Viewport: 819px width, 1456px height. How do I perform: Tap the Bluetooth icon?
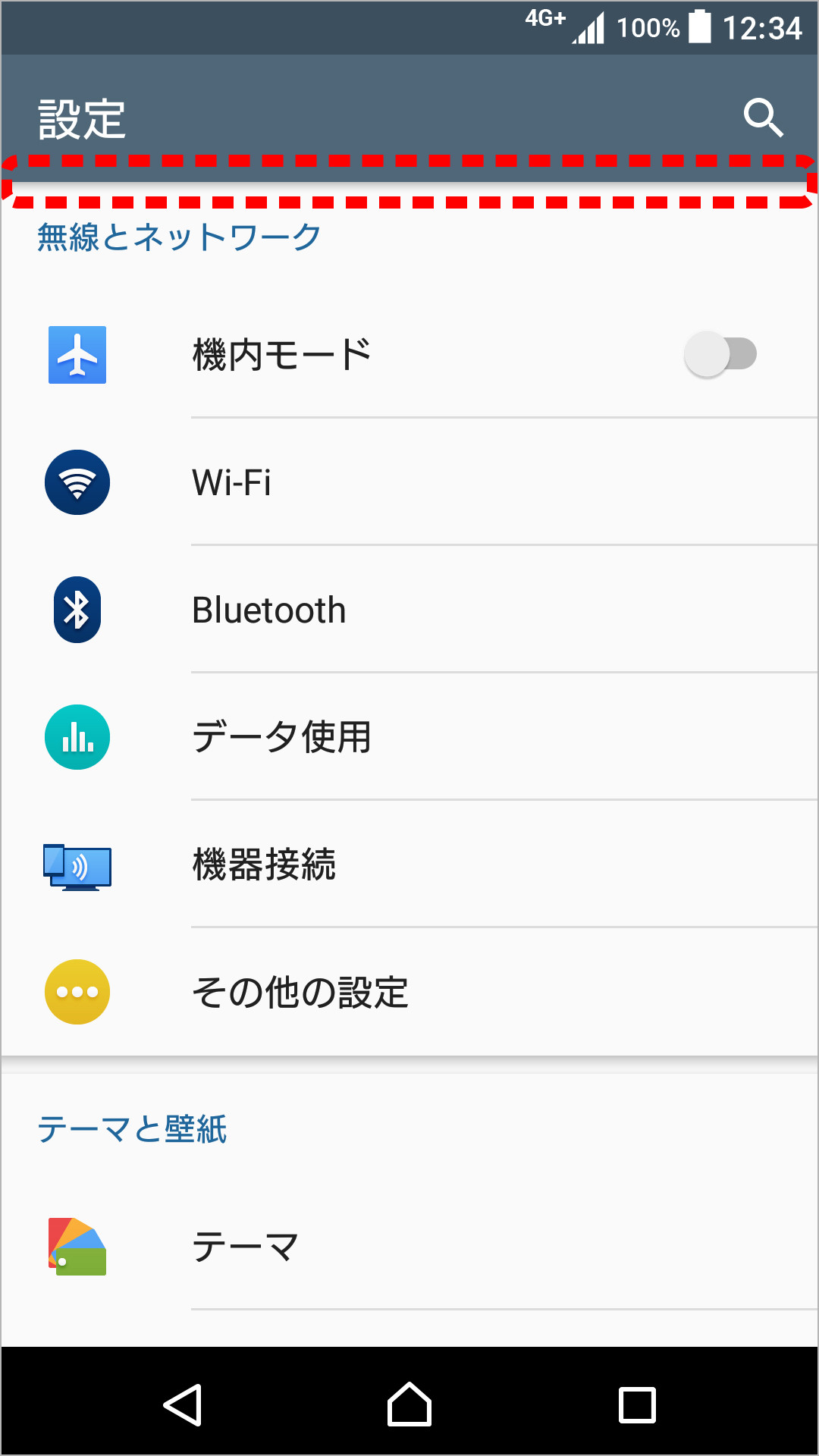pos(77,610)
